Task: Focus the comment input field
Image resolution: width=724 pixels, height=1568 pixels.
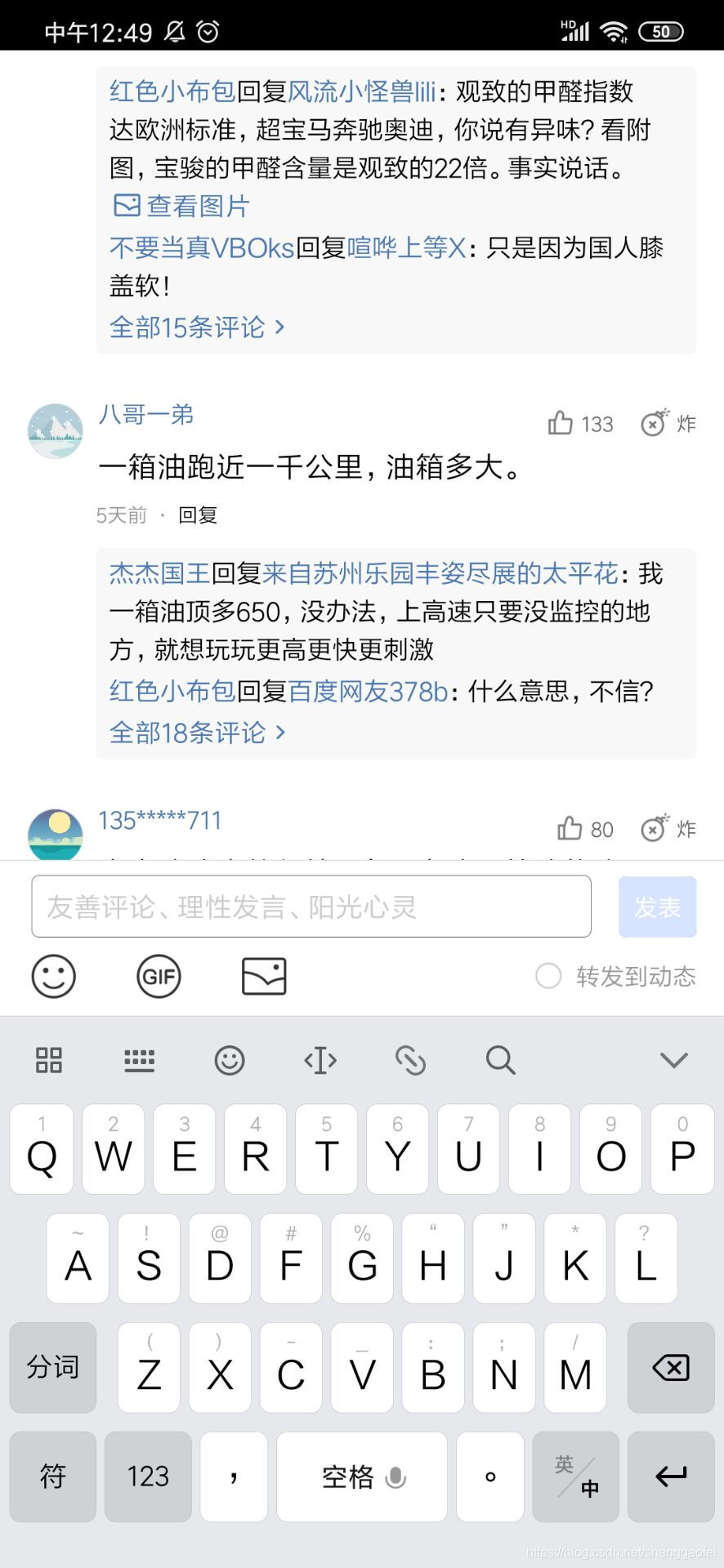Action: 311,906
